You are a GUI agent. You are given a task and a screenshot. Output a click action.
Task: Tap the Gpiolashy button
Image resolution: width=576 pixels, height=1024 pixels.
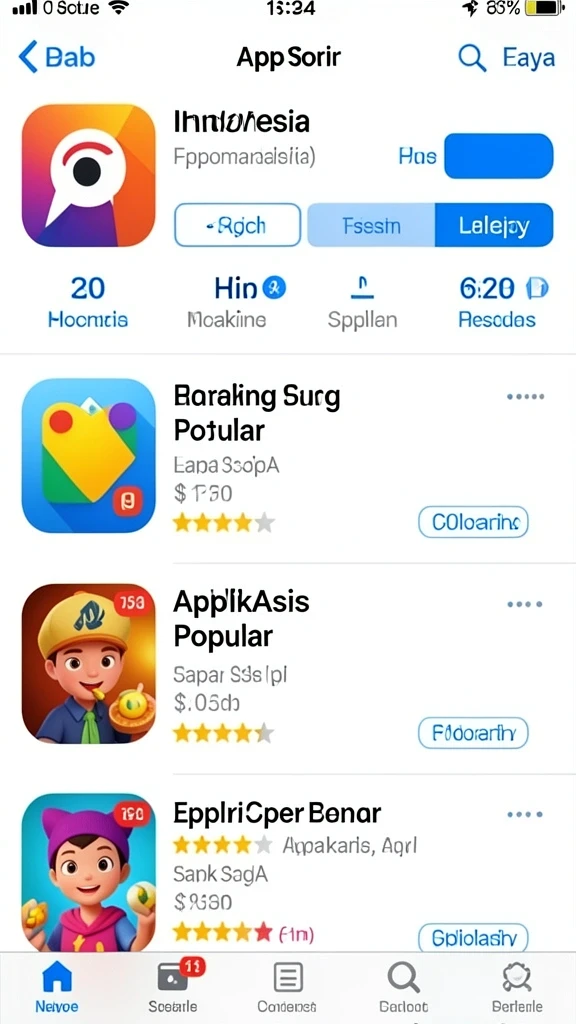click(x=473, y=938)
